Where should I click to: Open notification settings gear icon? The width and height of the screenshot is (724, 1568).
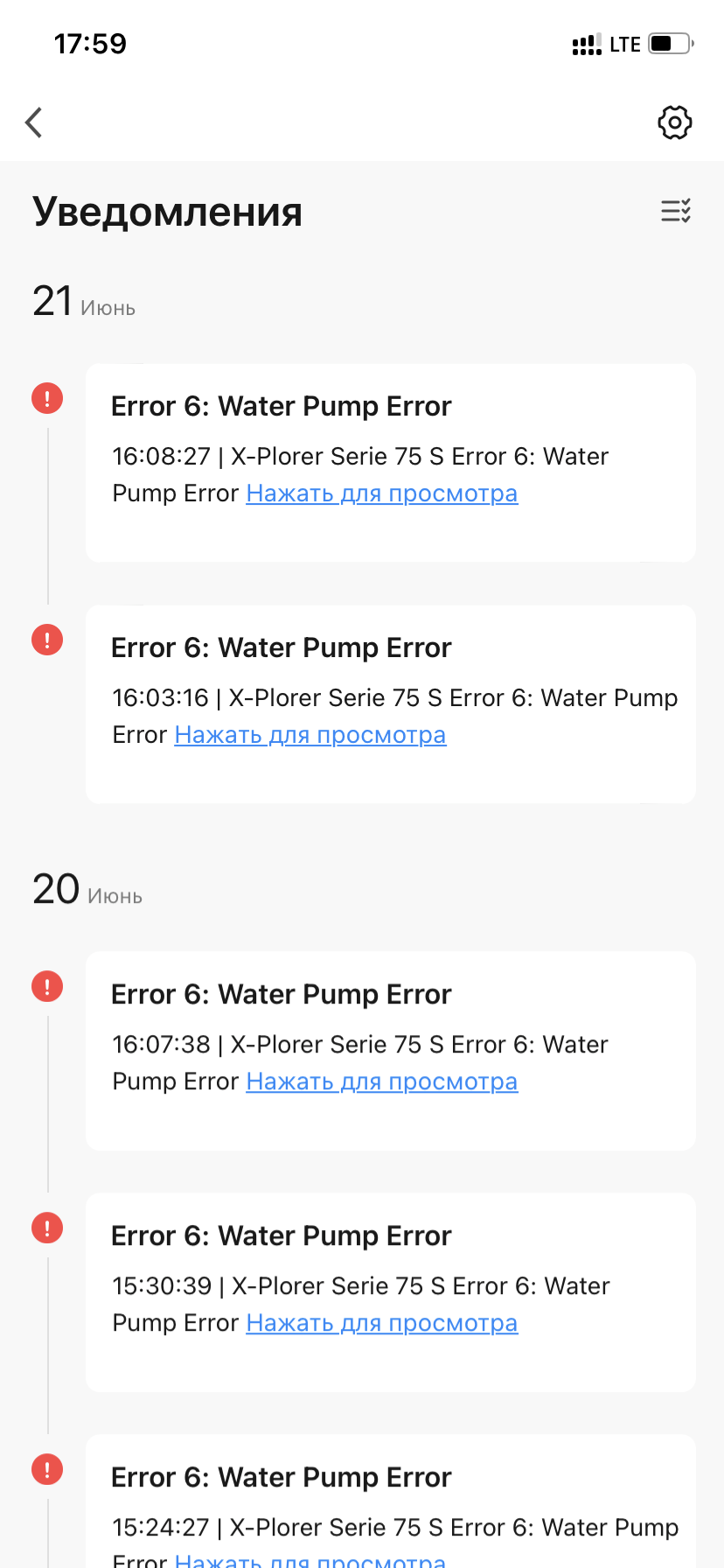coord(674,122)
